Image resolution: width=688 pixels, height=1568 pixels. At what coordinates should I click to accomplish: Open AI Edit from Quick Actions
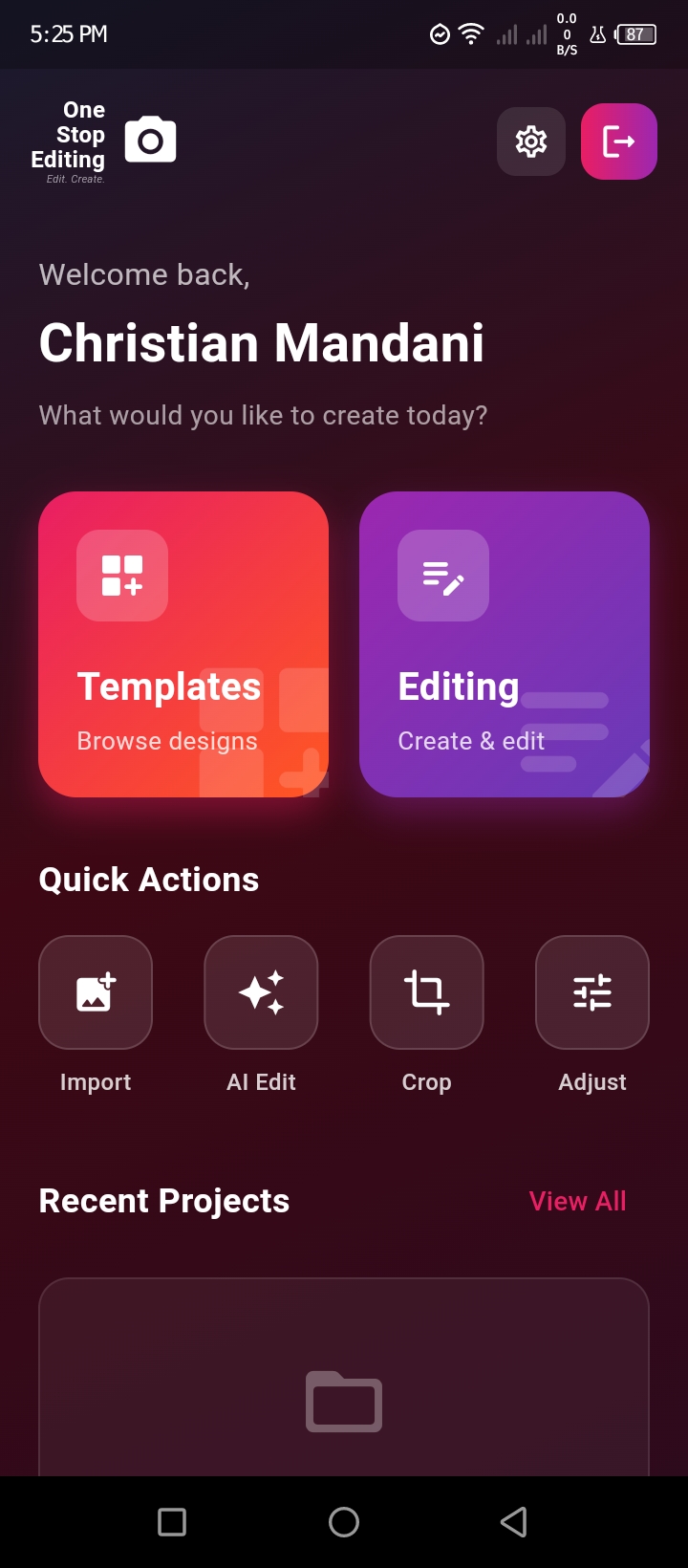click(x=261, y=991)
